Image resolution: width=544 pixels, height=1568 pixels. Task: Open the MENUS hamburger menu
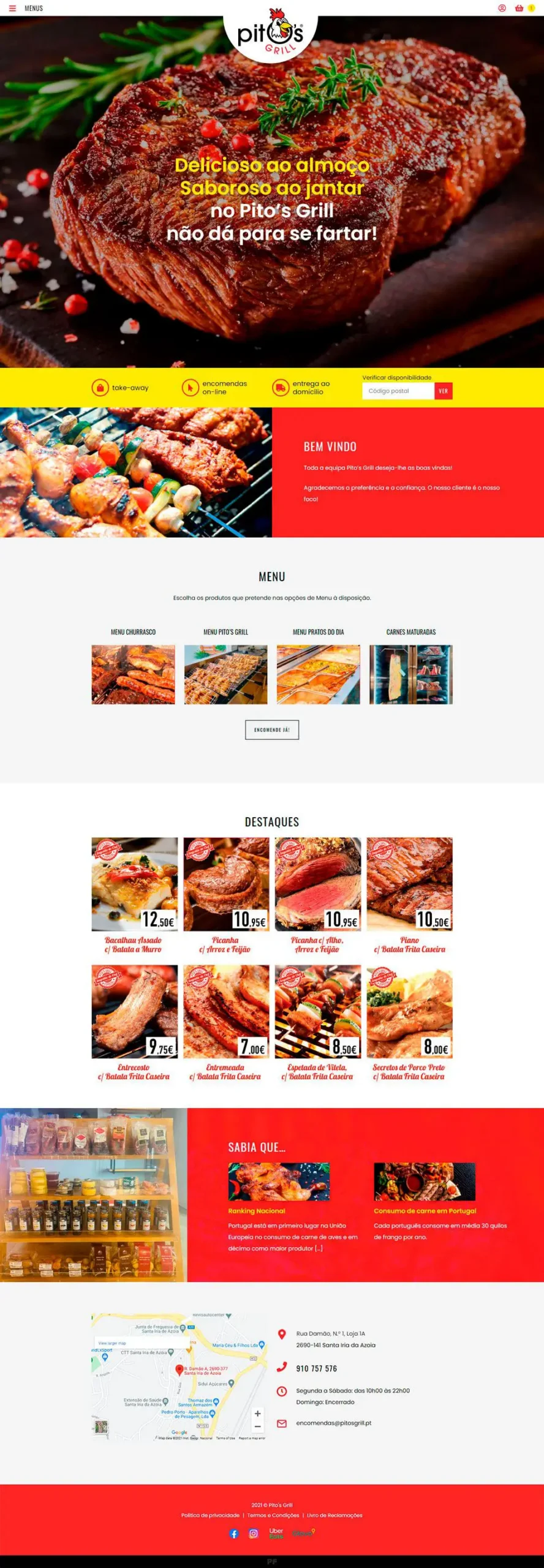[x=12, y=9]
